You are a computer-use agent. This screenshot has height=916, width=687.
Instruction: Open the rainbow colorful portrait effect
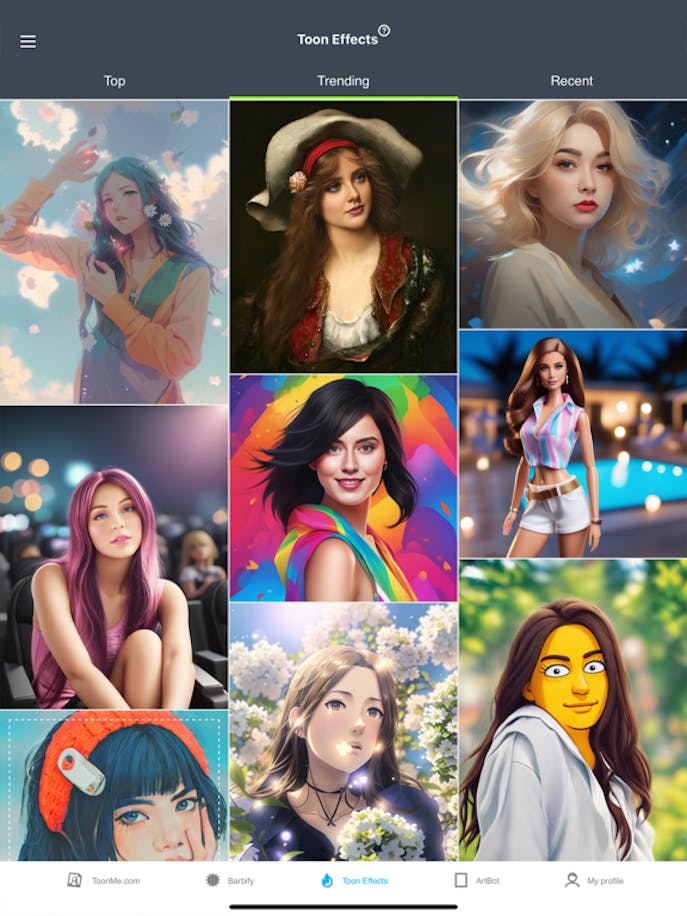(x=343, y=488)
